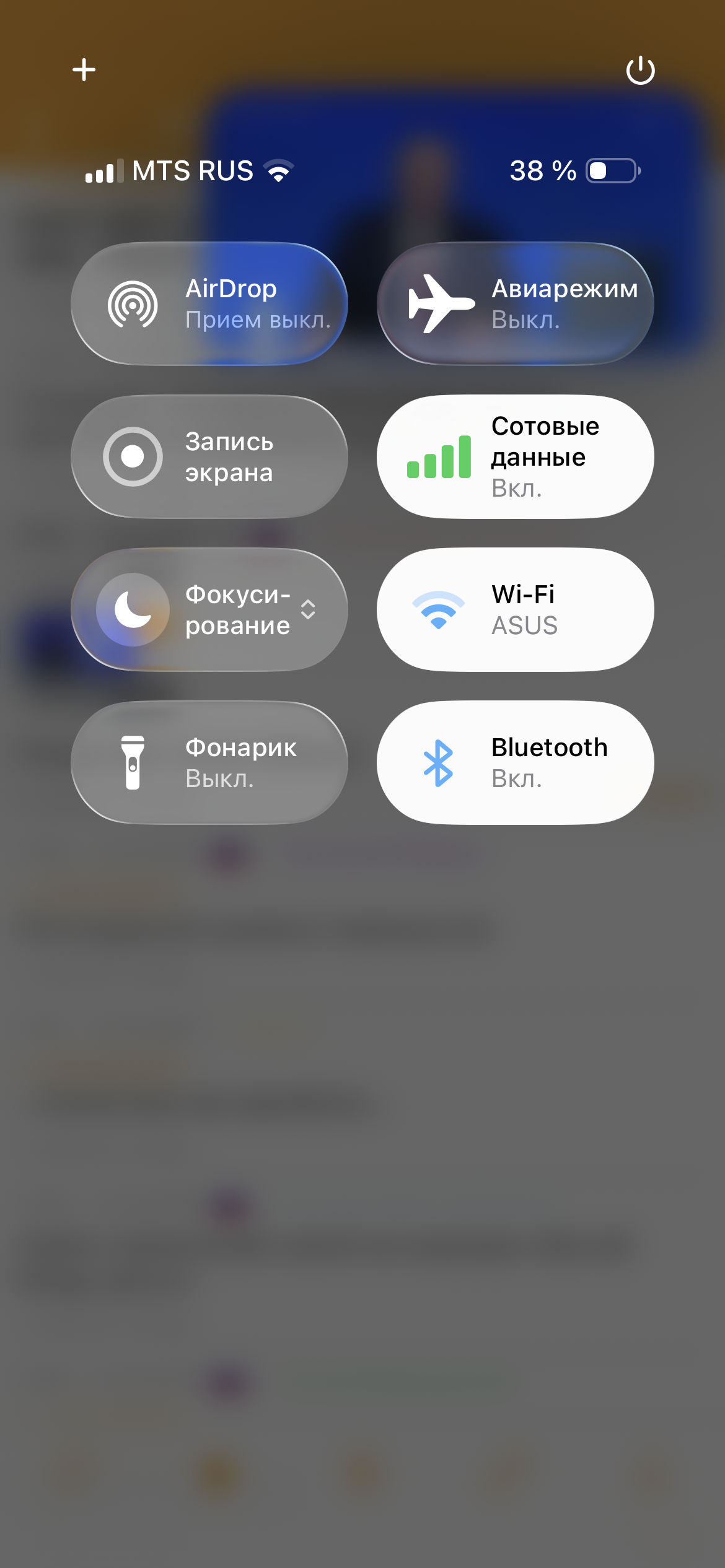Open AirDrop receiving options
This screenshot has width=725, height=1568.
tap(209, 303)
